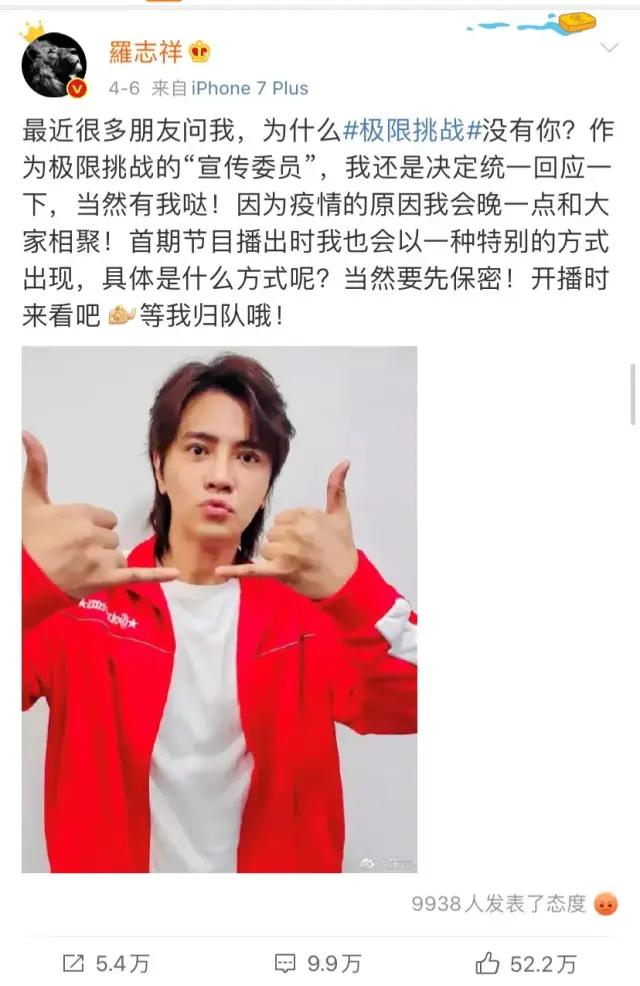Open the 9.9万 comments
The image size is (640, 986).
(x=320, y=963)
